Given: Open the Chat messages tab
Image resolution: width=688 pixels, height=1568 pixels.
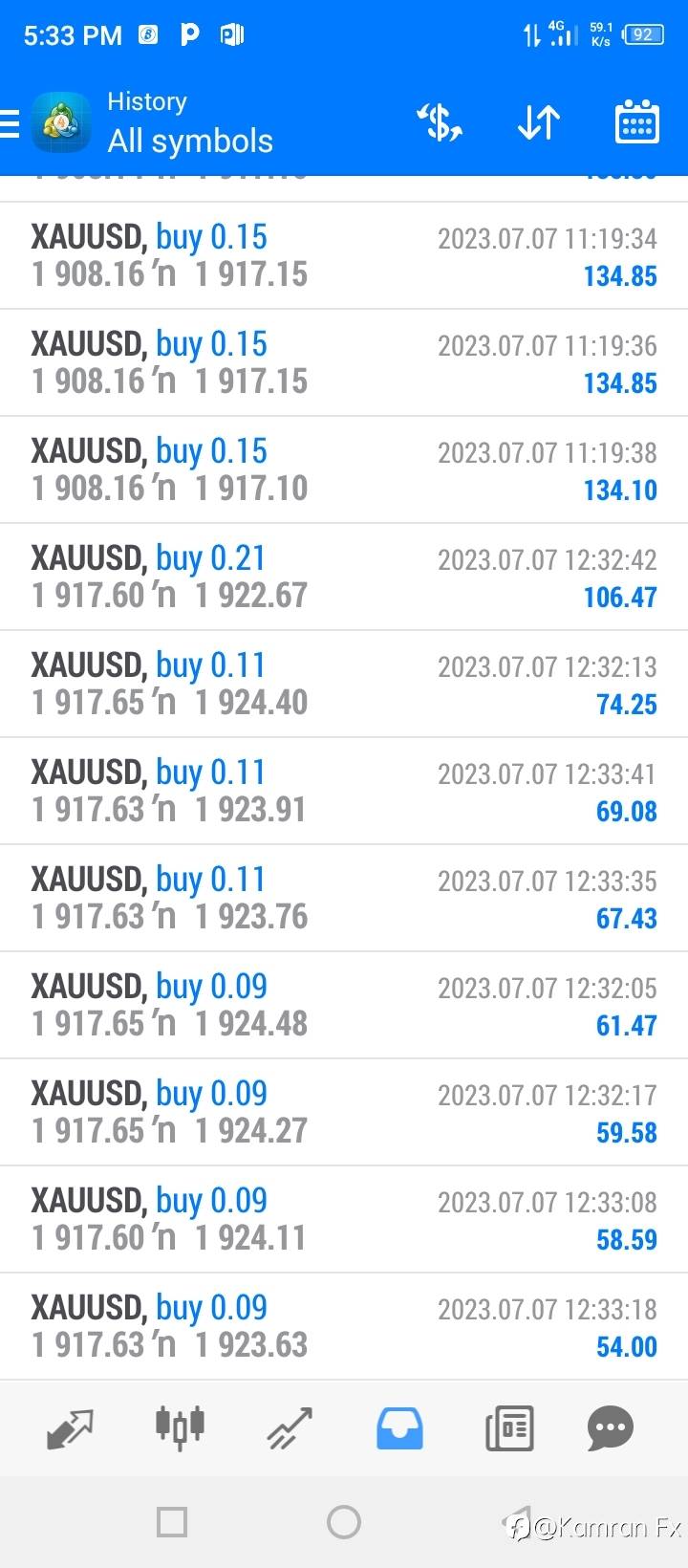Looking at the screenshot, I should 611,1428.
